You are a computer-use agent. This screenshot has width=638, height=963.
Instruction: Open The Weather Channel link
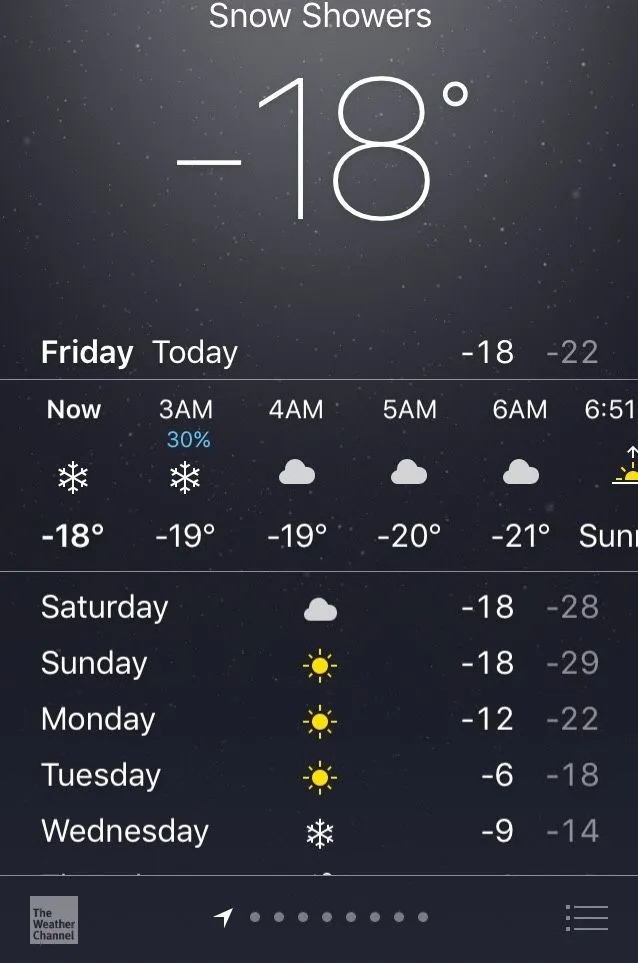(x=54, y=920)
